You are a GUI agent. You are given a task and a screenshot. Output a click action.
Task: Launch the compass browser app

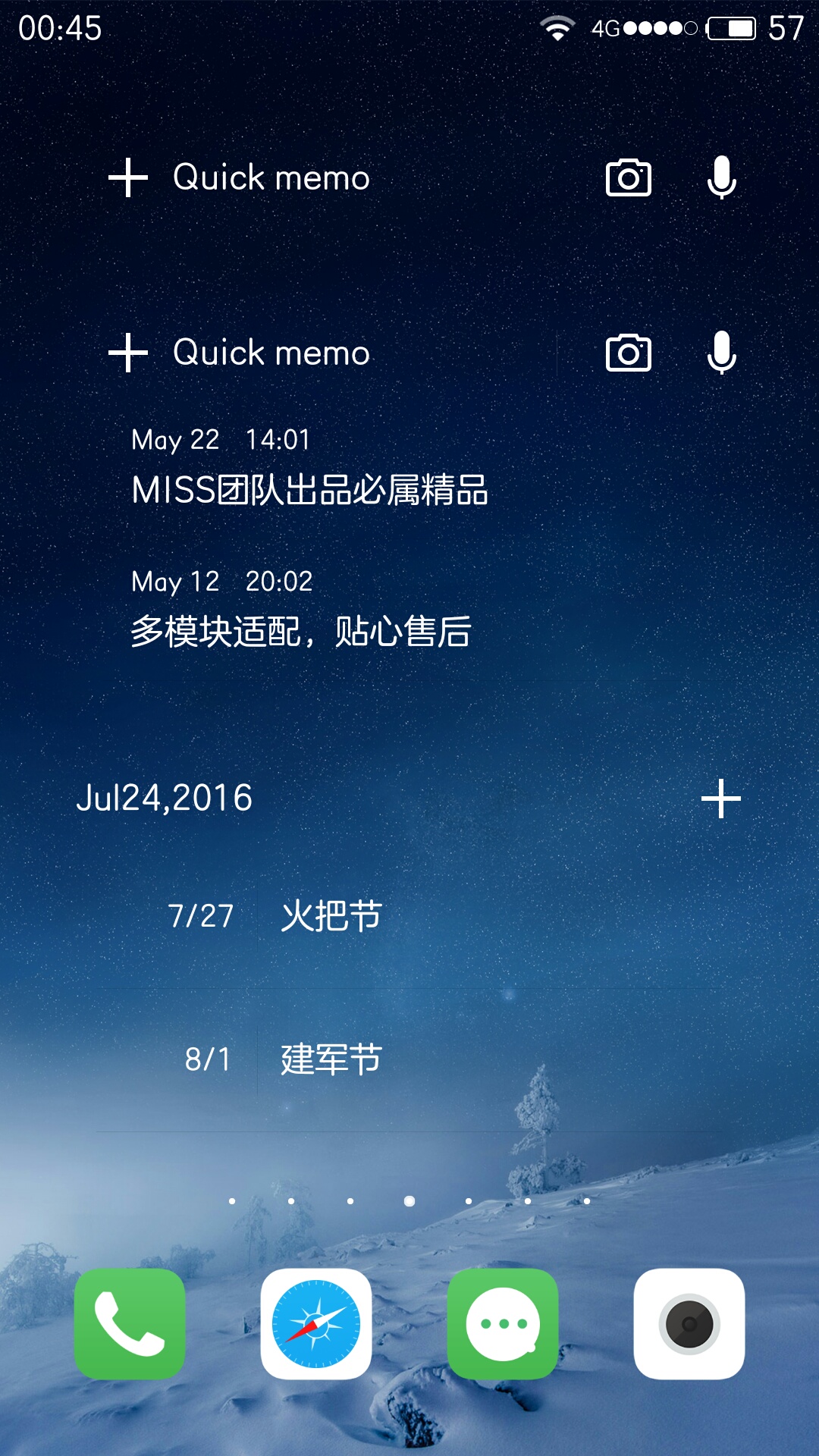316,1323
